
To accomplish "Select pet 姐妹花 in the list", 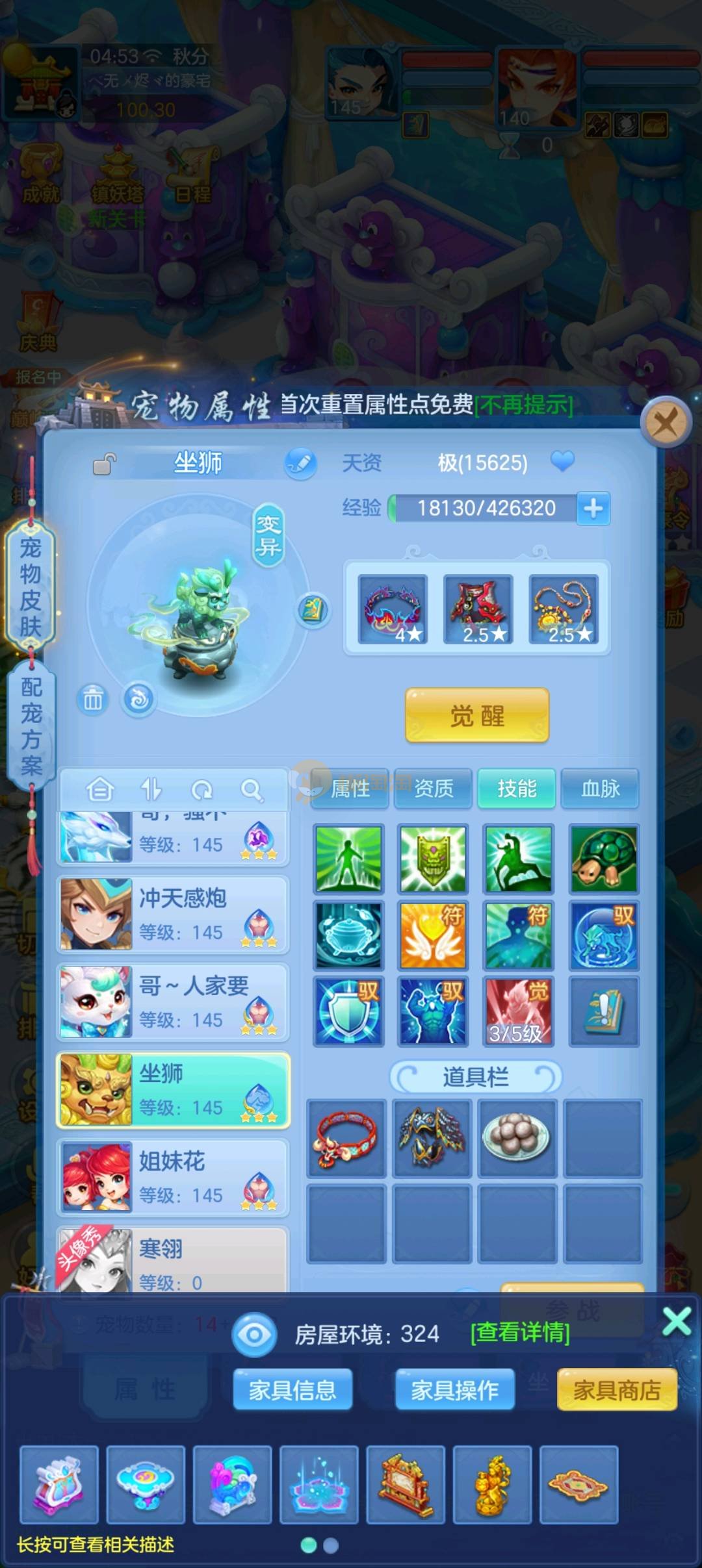I will click(x=173, y=1177).
